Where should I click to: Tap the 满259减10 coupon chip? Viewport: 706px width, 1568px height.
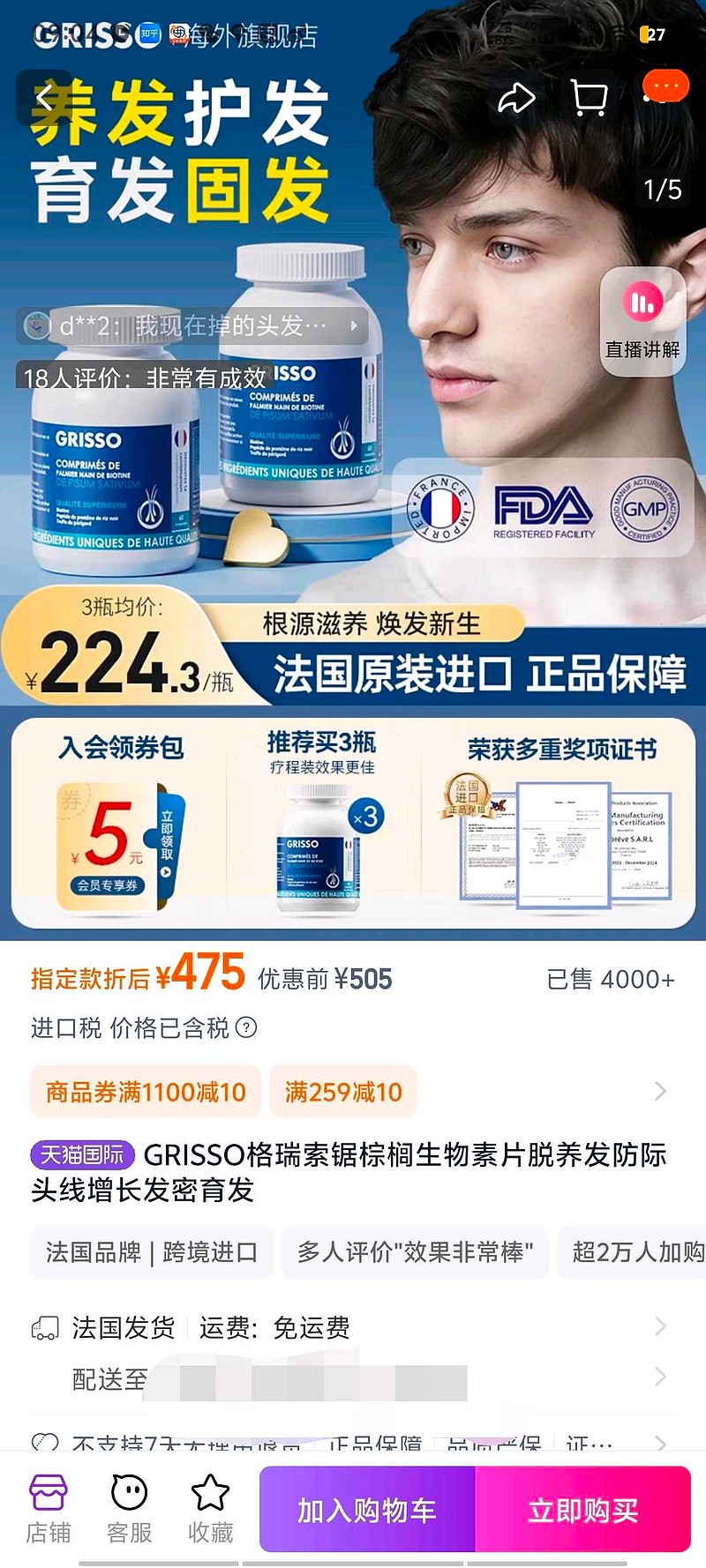pos(342,1092)
